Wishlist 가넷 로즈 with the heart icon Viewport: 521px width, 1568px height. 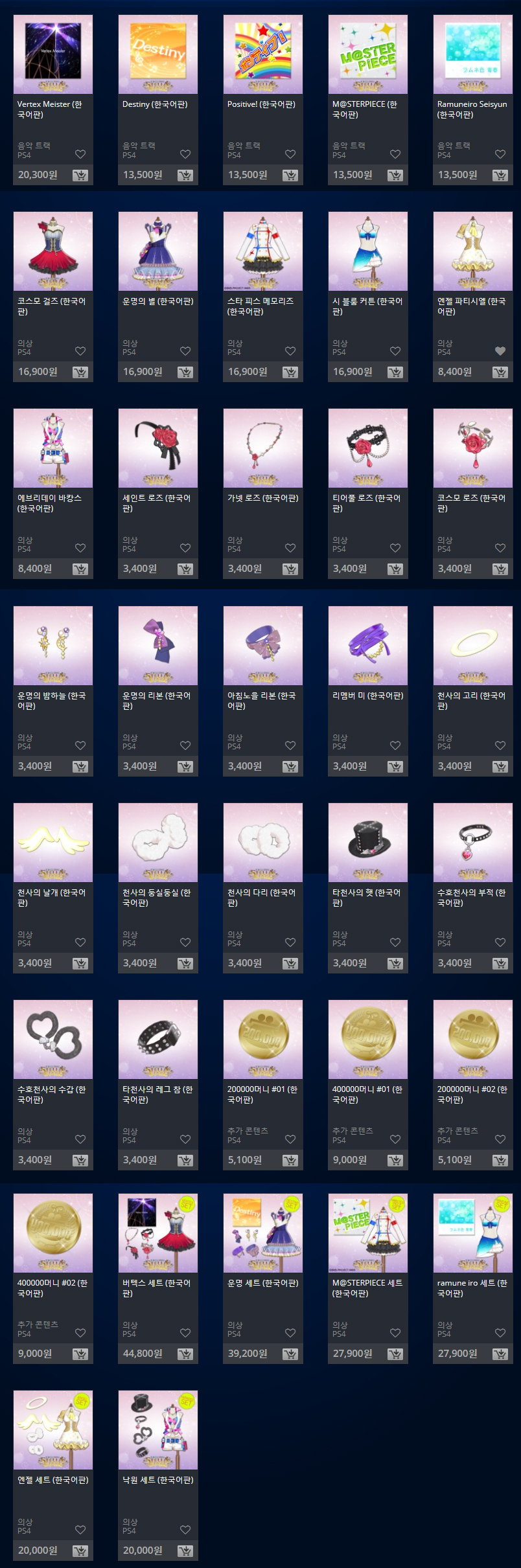coord(290,548)
